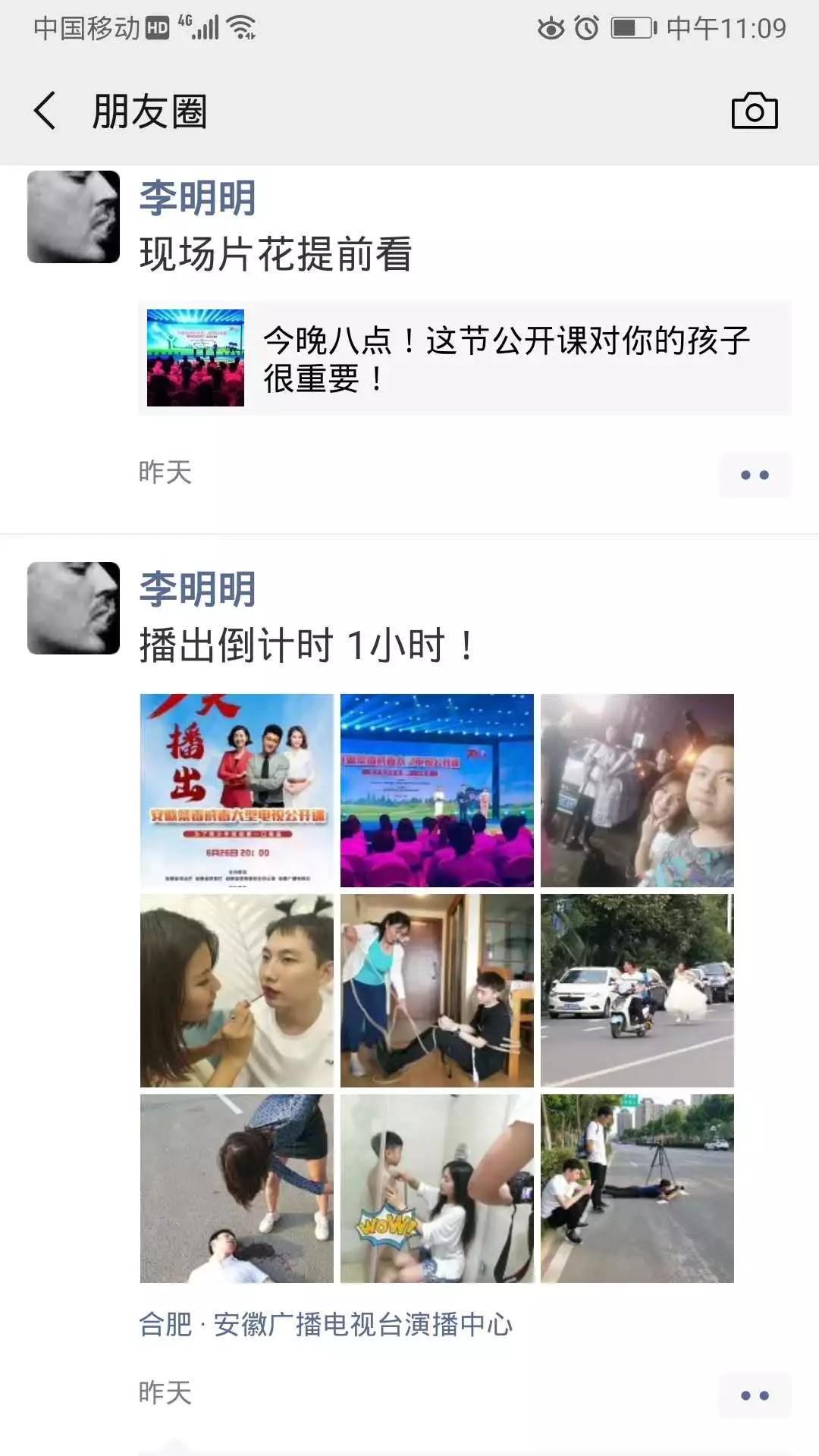Screen dimensions: 819x1456
Task: Open 李明明's avatar on 播出倒计时 post
Action: point(74,608)
